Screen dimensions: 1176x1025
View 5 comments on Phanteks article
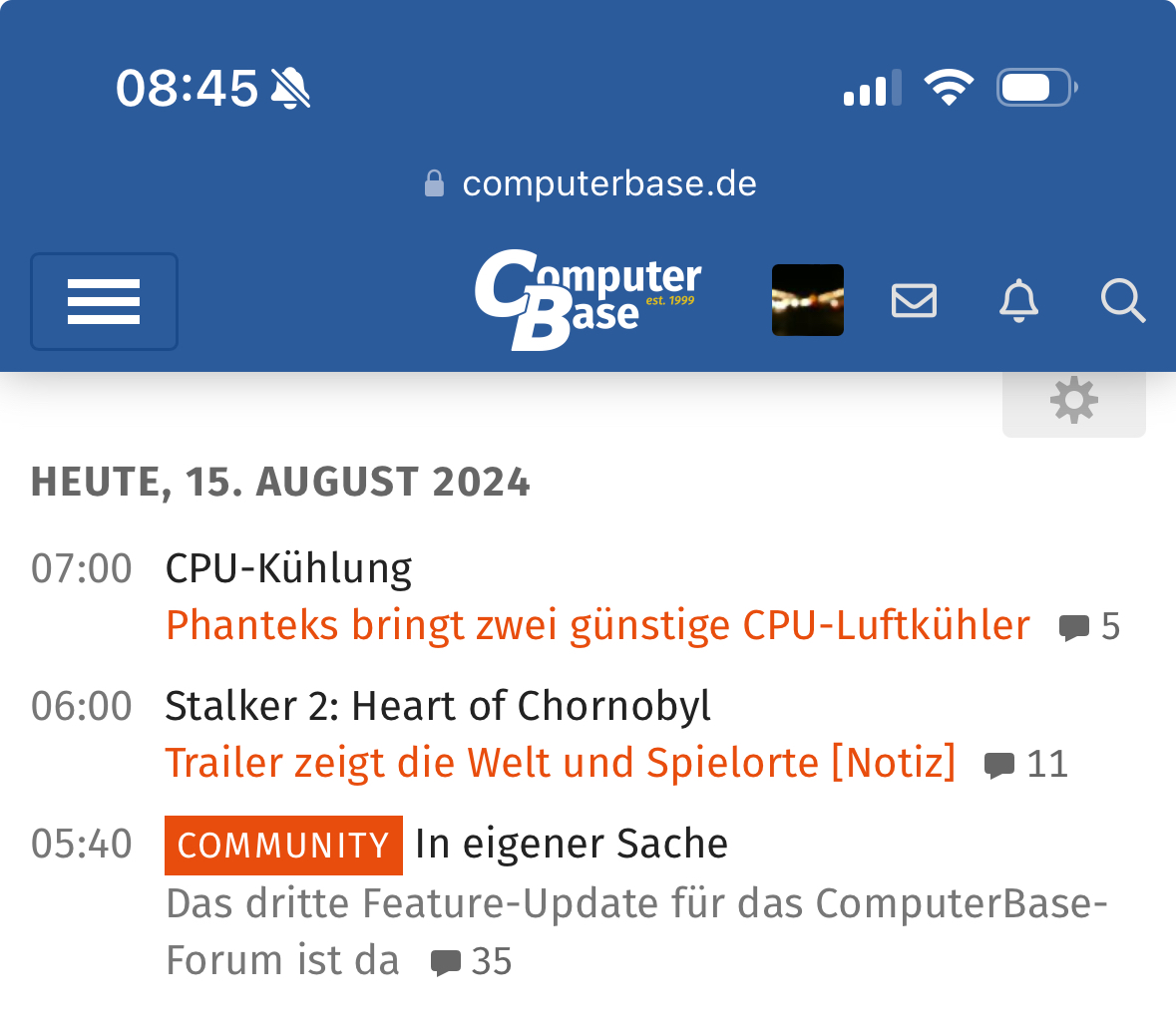(x=1090, y=627)
